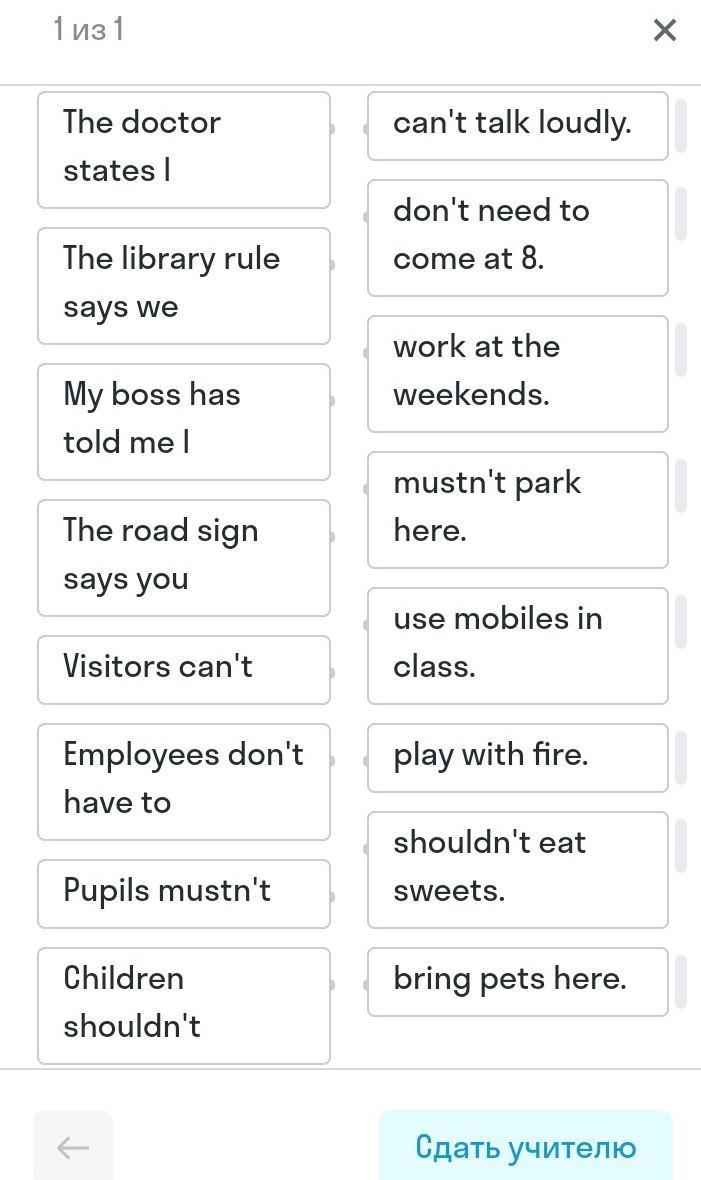The height and width of the screenshot is (1180, 701).
Task: Pick the 'My boss has told me I' card
Action: point(184,422)
